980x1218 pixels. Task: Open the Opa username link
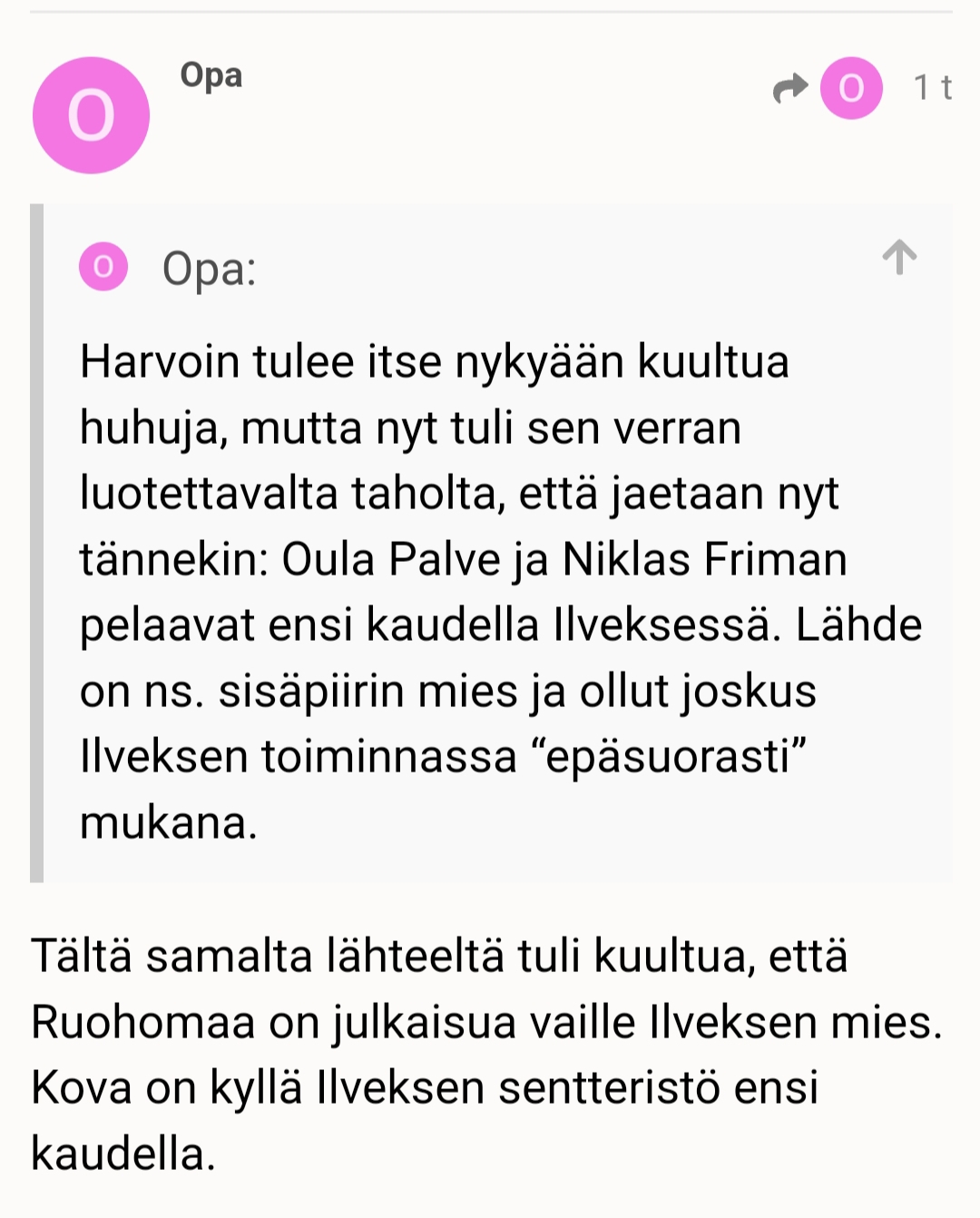(x=211, y=75)
